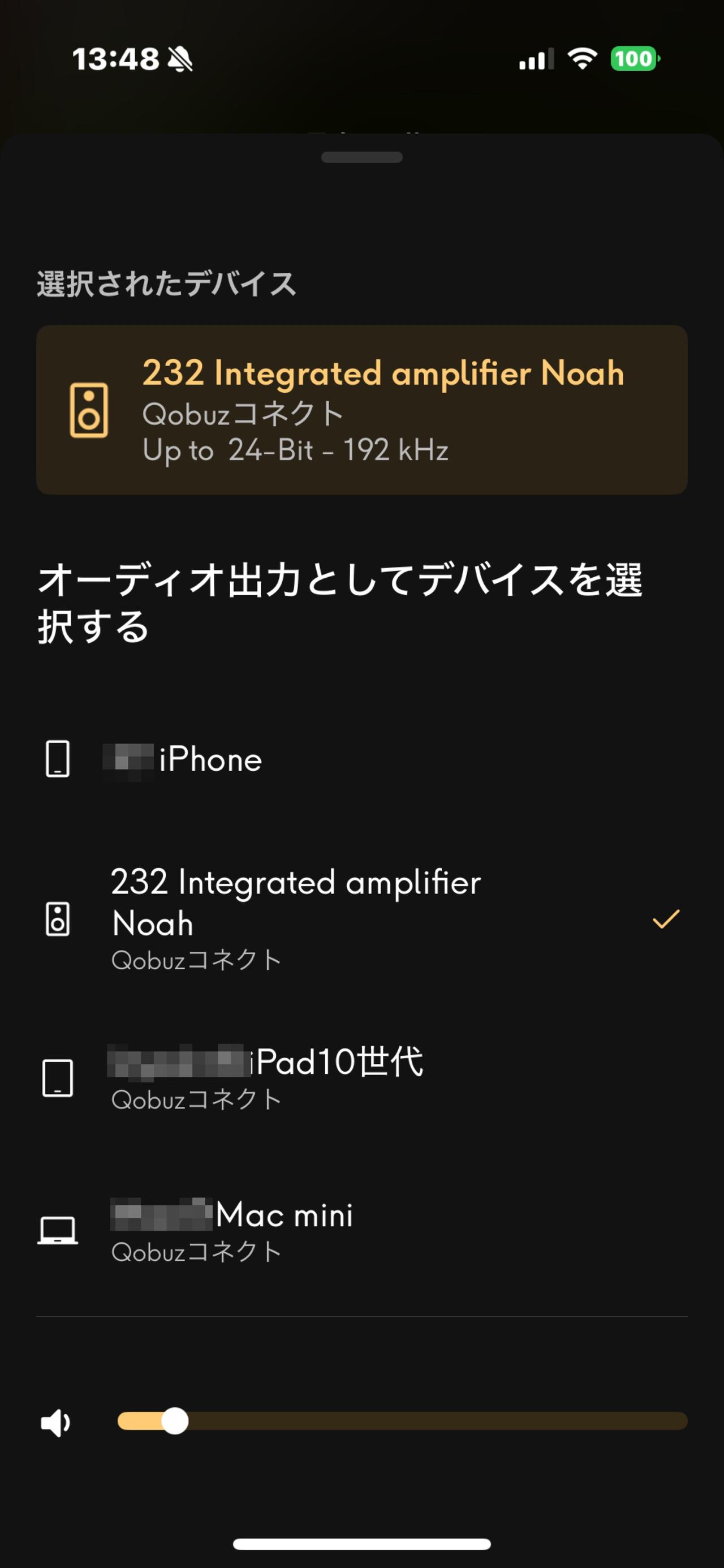Tap the checkmark next to 232 Integrated amplifier Noah

tap(666, 920)
